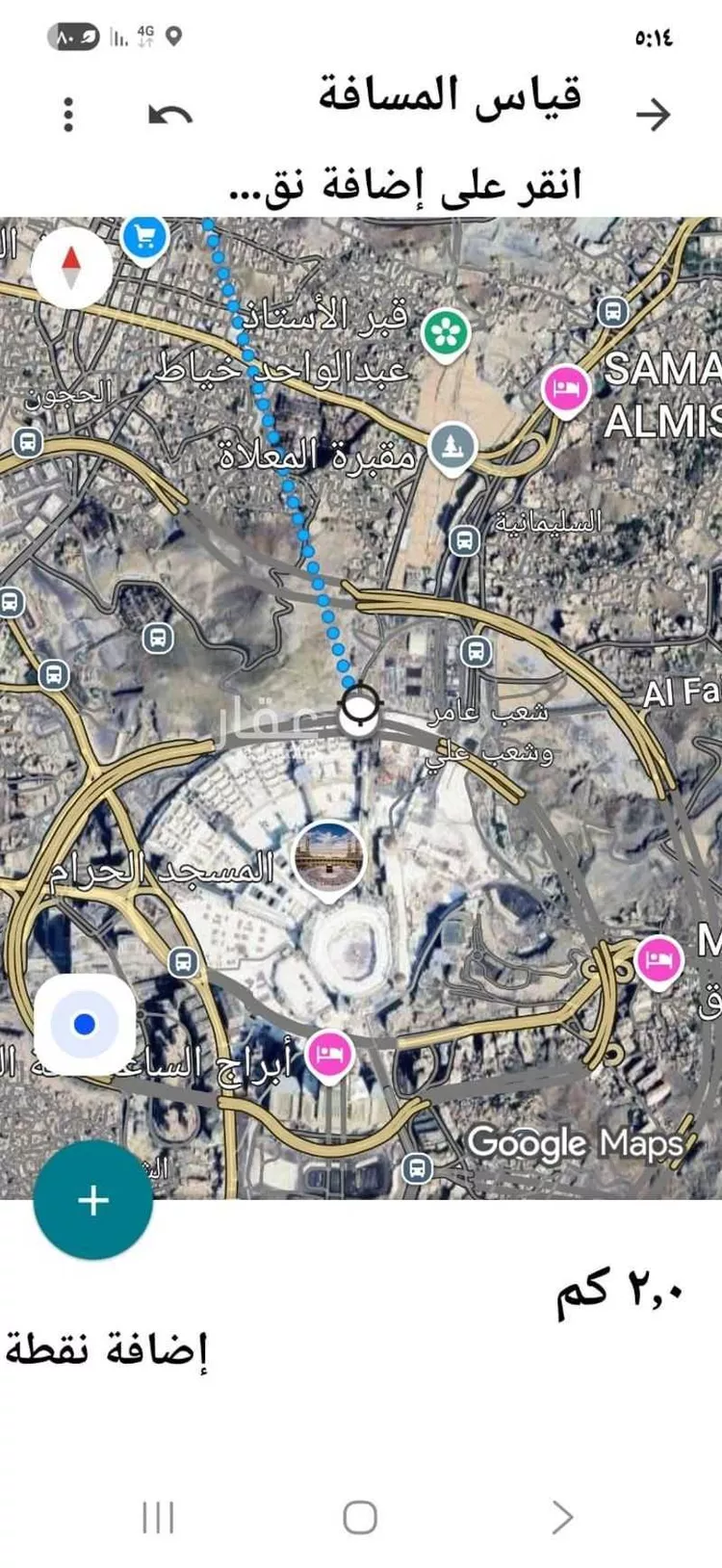This screenshot has height=1568, width=722.
Task: Add a point with the plus button
Action: point(93,1200)
